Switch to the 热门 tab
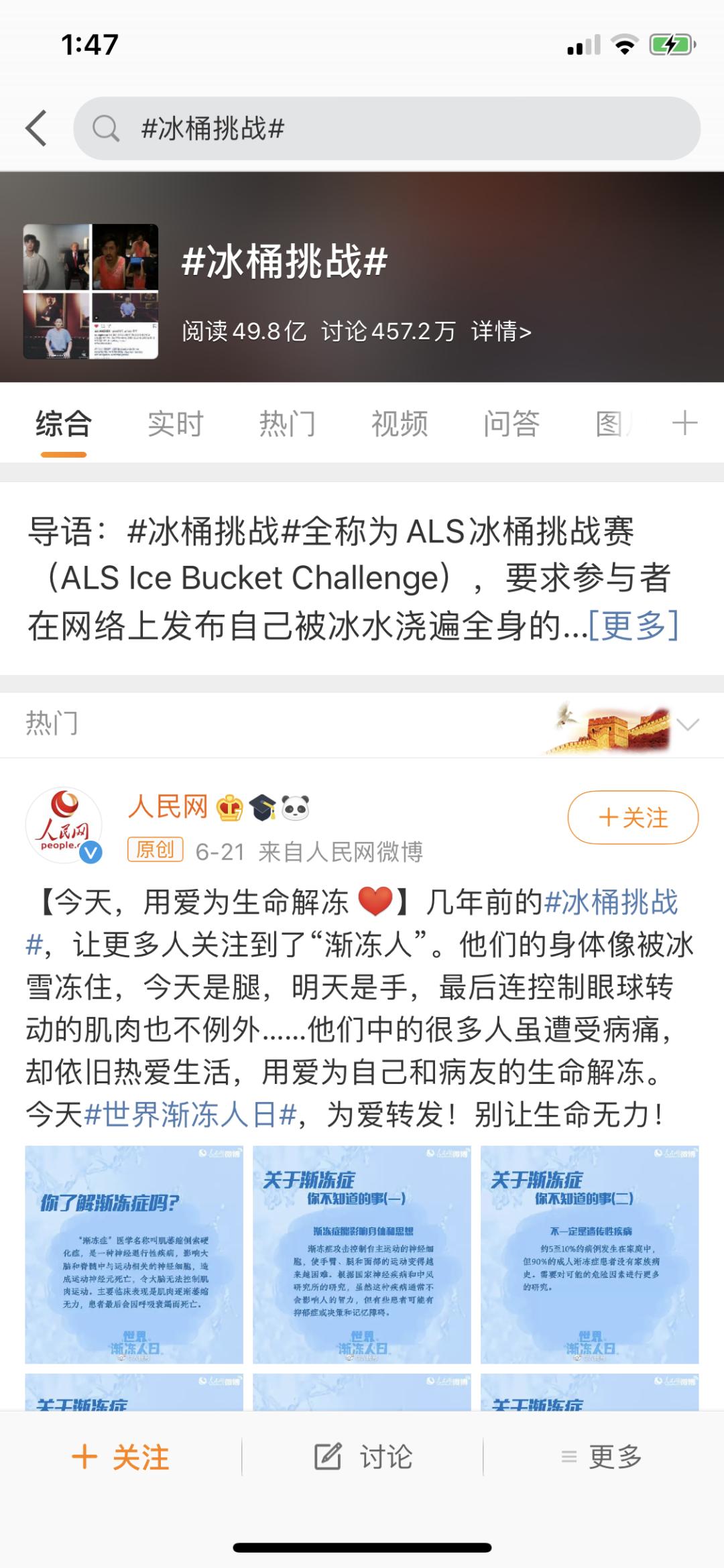724x1568 pixels. pyautogui.click(x=287, y=424)
